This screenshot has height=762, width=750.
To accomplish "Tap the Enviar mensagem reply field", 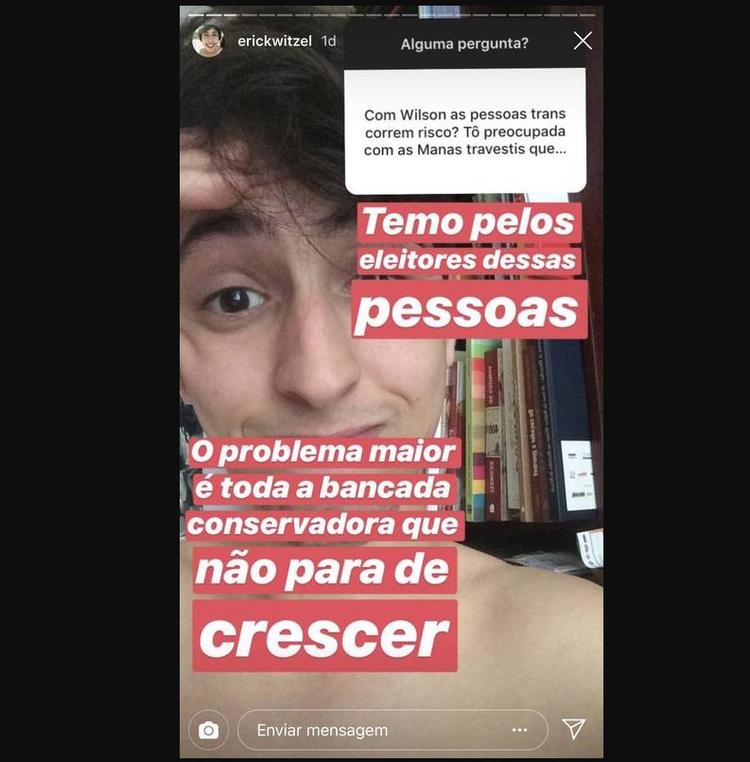I will coord(370,730).
